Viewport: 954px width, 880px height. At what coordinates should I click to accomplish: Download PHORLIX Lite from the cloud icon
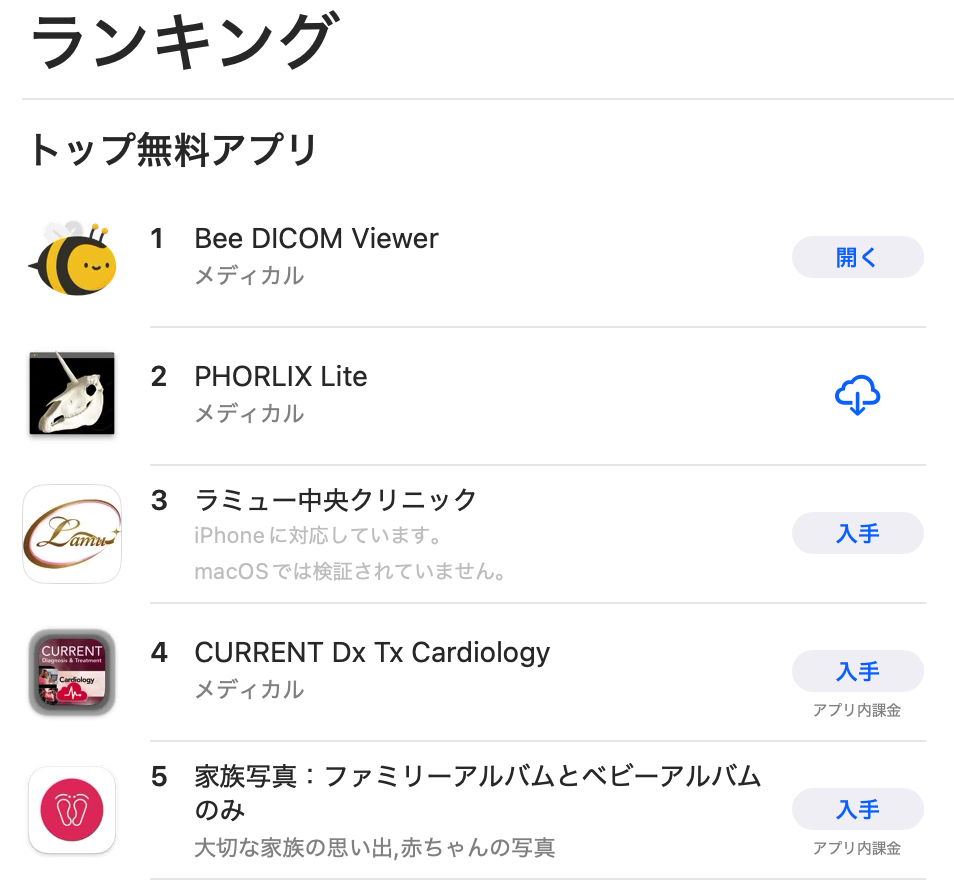pos(857,396)
